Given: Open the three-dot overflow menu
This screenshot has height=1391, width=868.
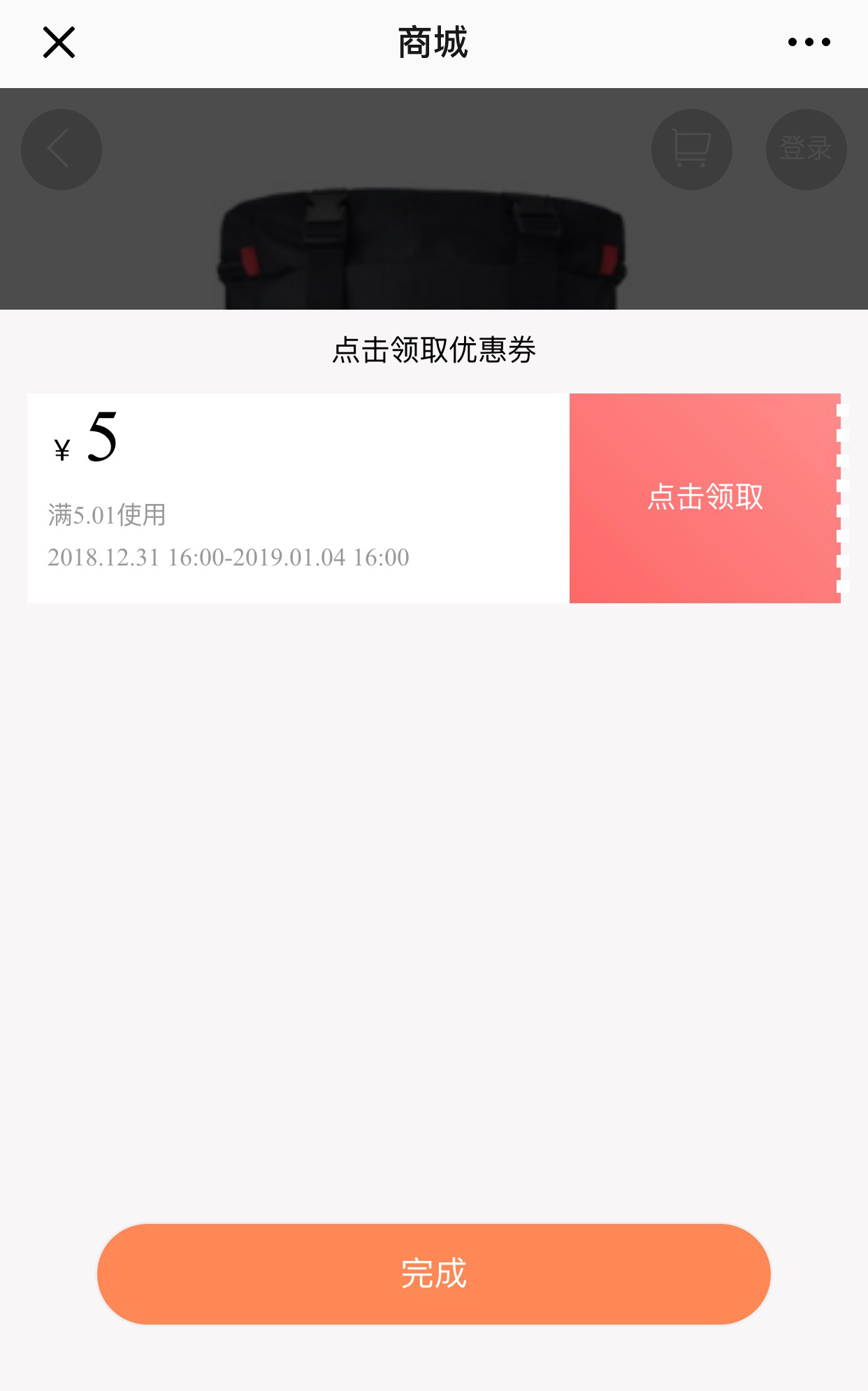Looking at the screenshot, I should point(809,43).
